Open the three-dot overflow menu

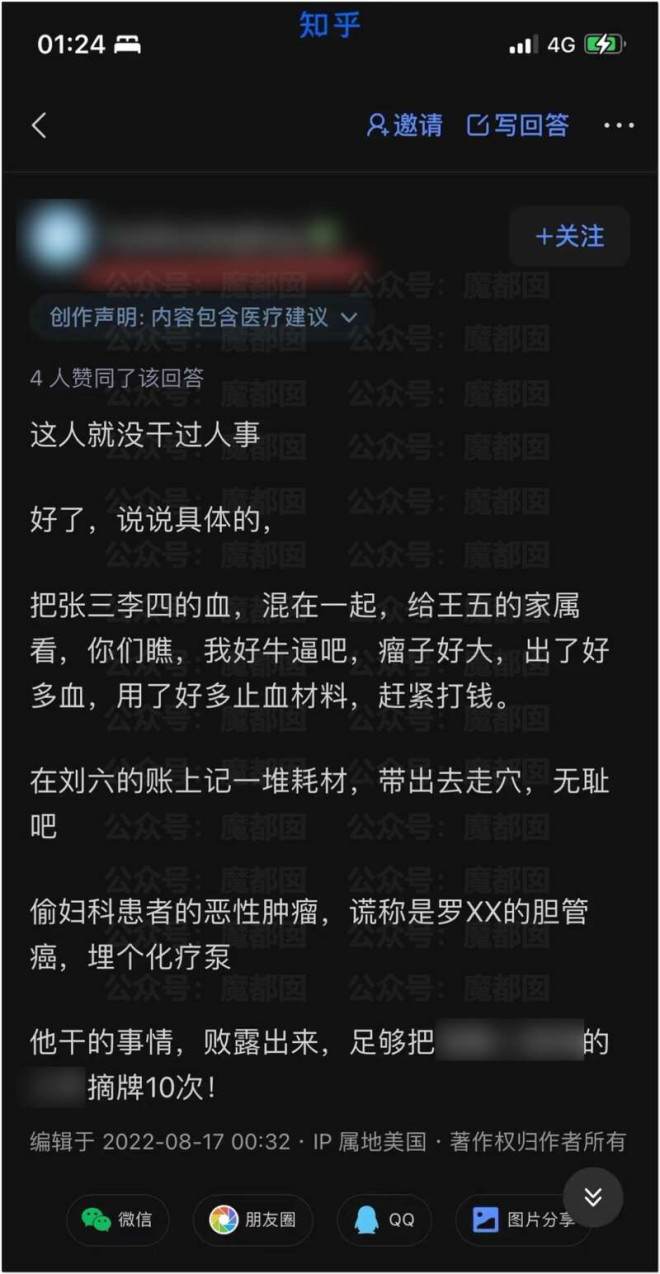coord(619,126)
